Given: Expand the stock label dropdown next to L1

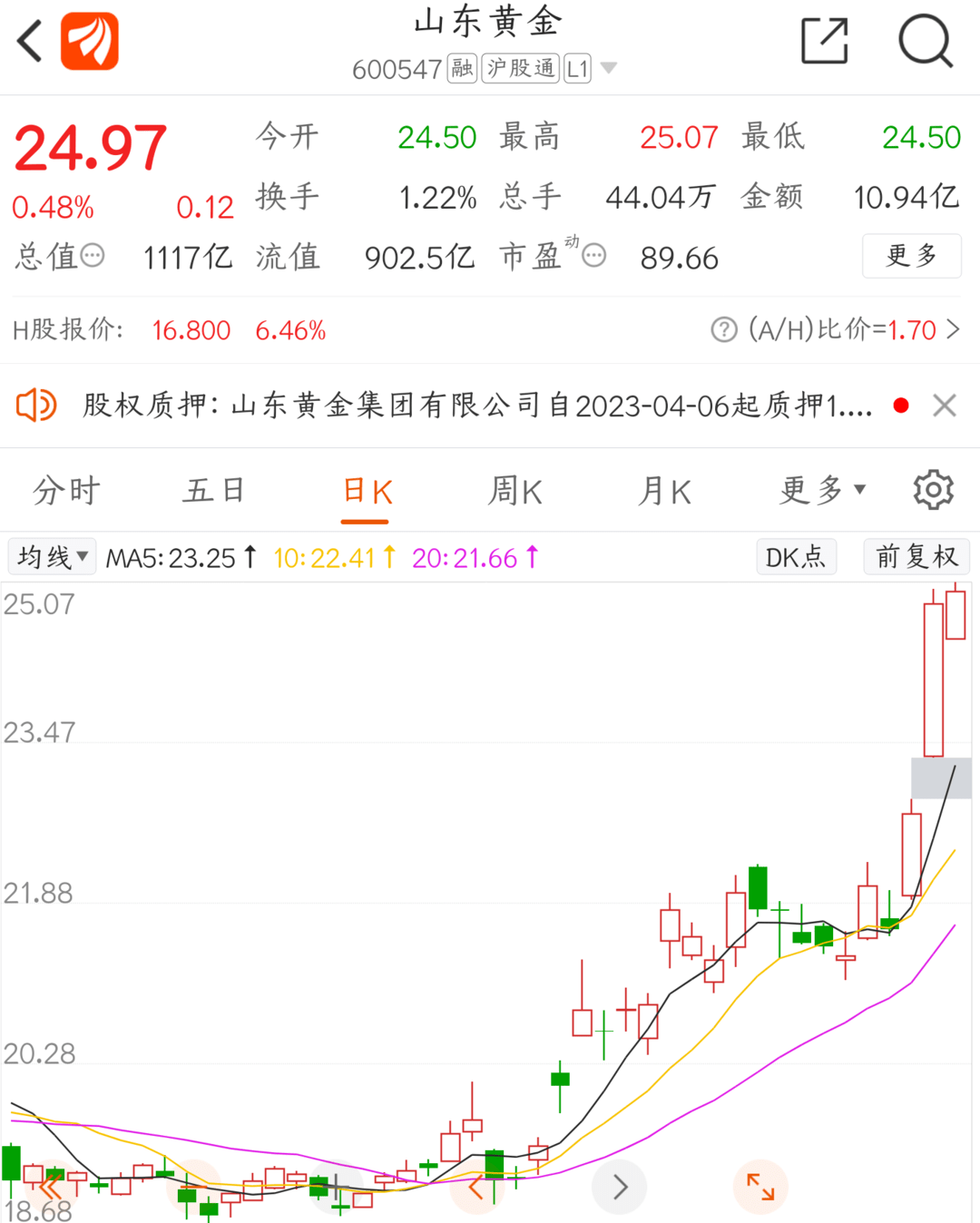Looking at the screenshot, I should tap(609, 67).
